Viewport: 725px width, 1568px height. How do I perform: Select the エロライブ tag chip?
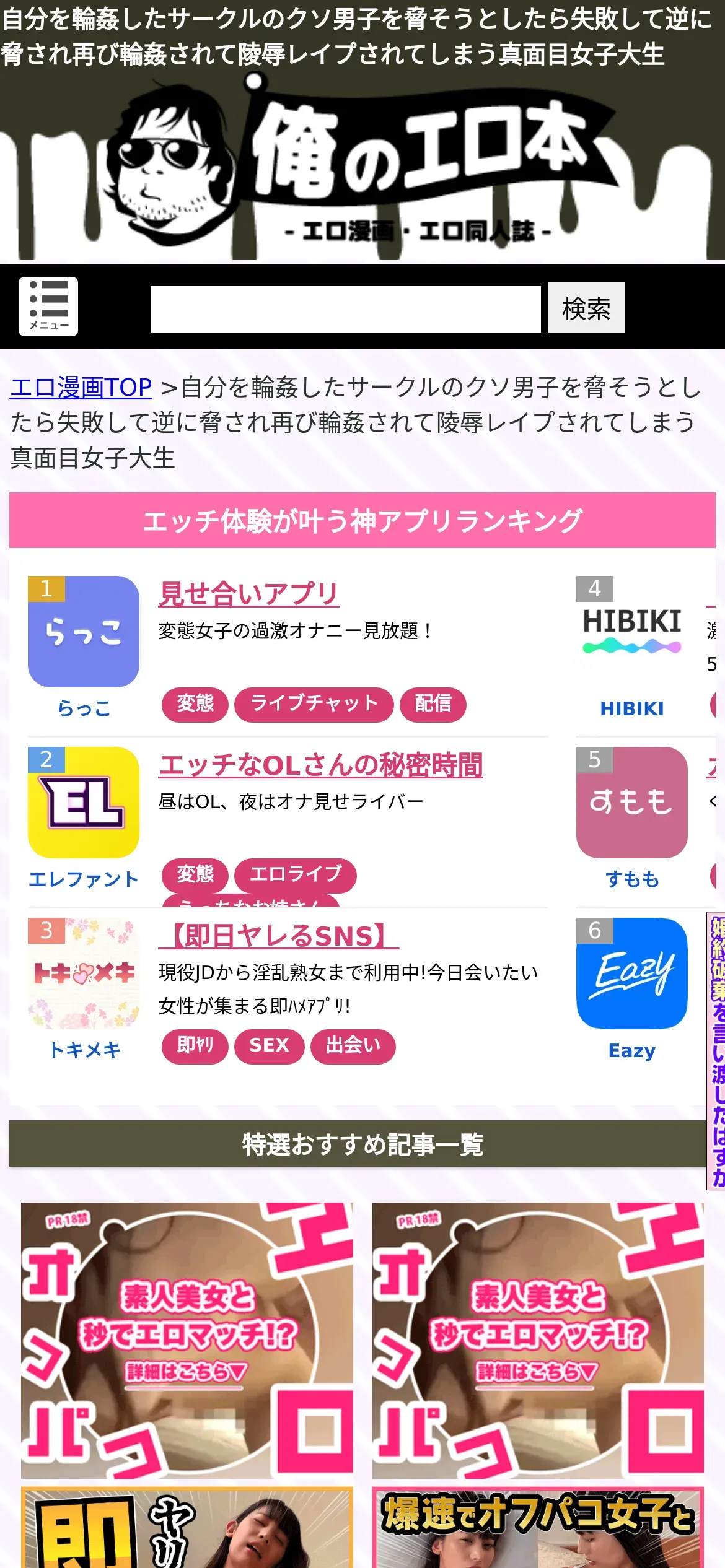coord(296,874)
